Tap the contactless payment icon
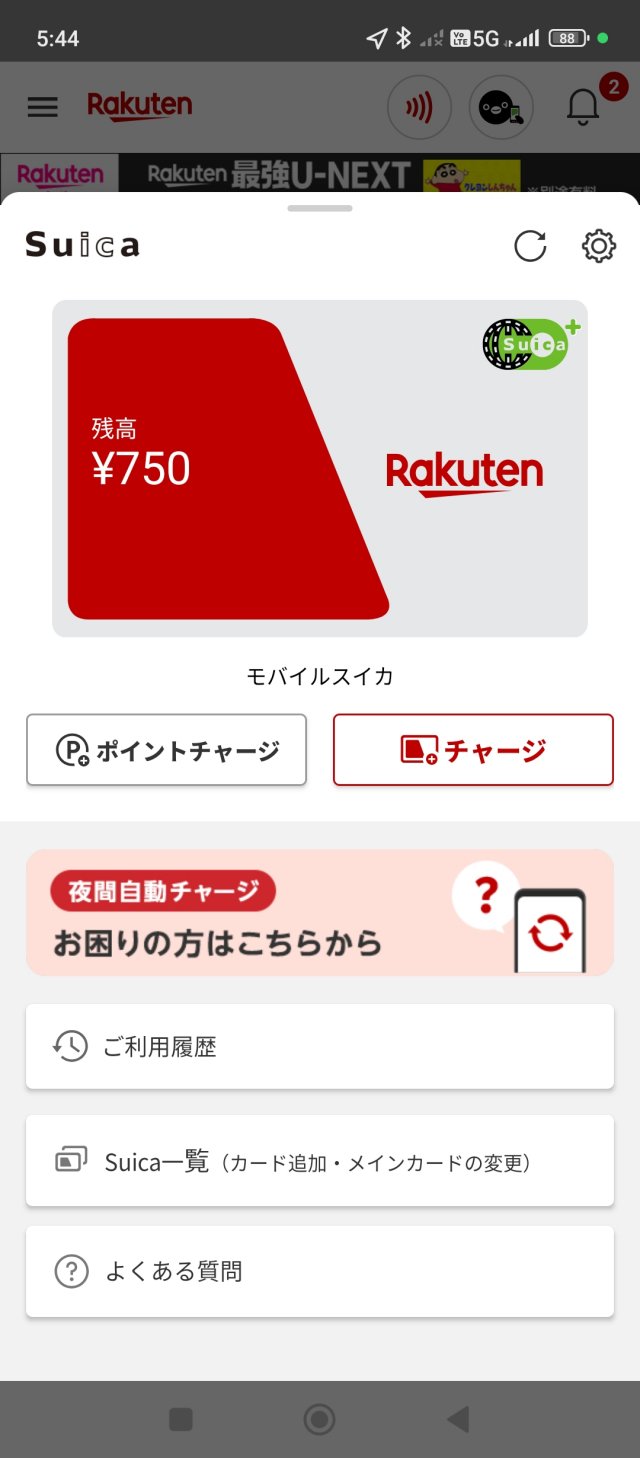Viewport: 640px width, 1458px height. coord(419,107)
